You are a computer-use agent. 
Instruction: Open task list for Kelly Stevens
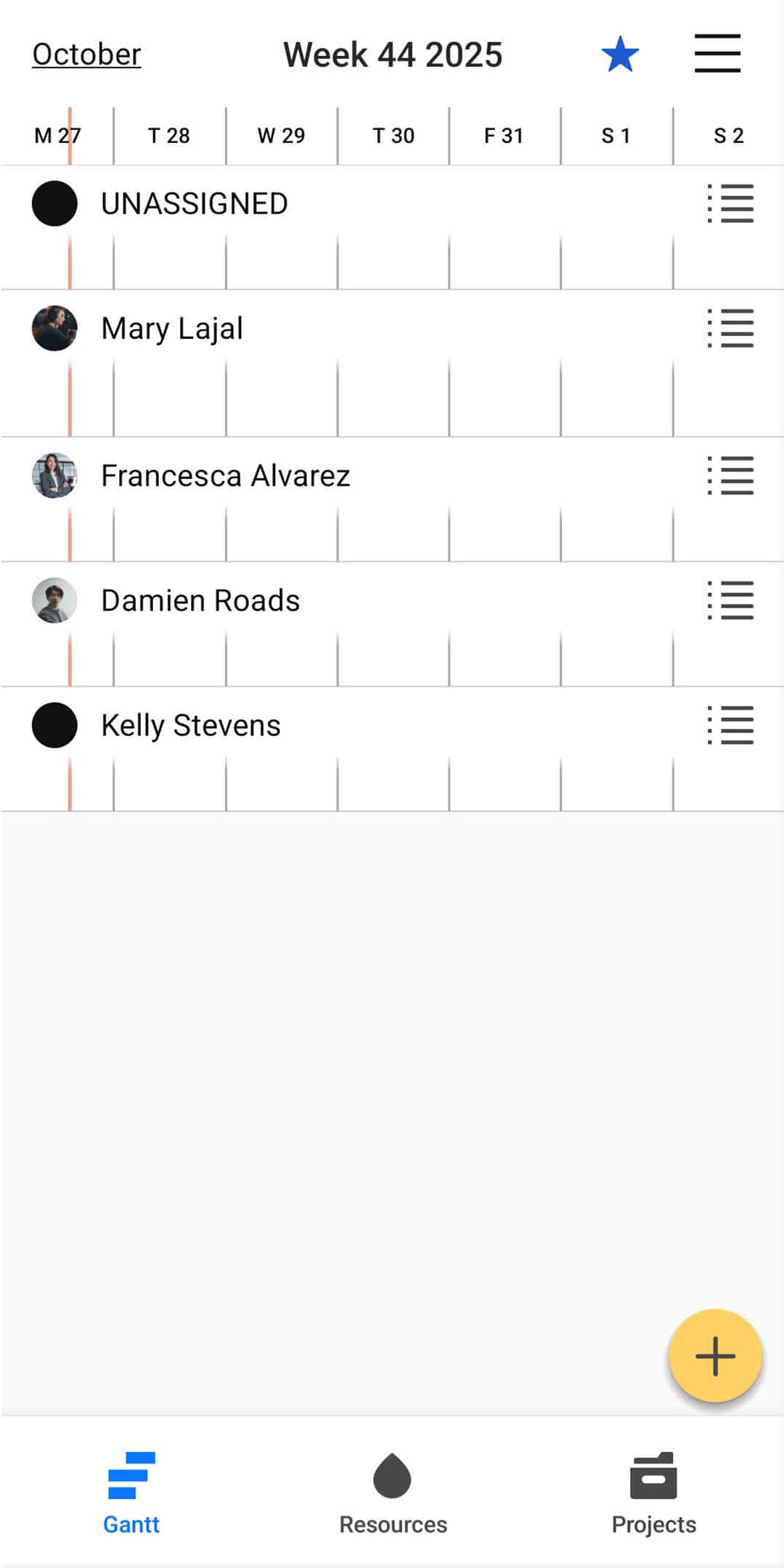coord(730,726)
